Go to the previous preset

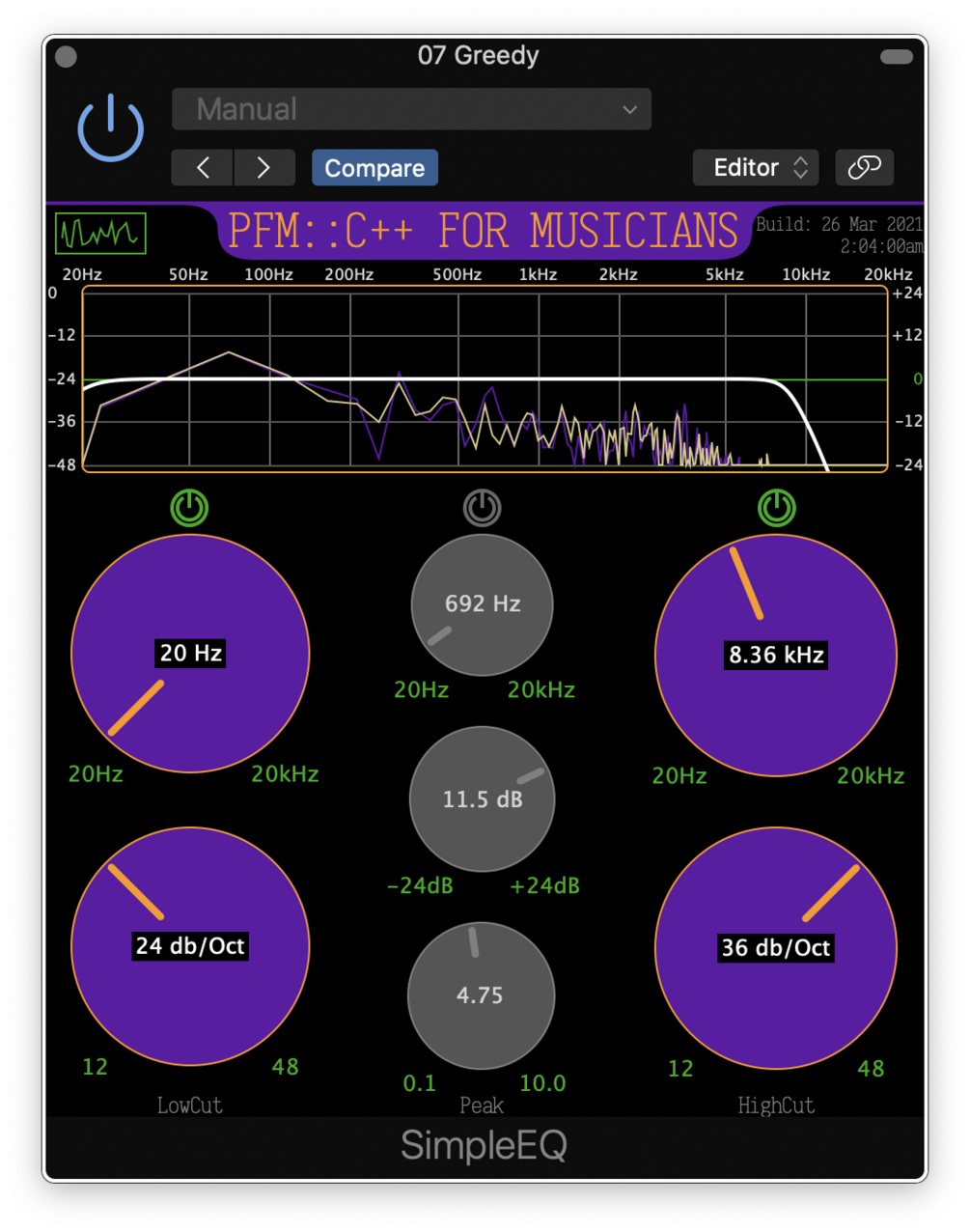[202, 168]
